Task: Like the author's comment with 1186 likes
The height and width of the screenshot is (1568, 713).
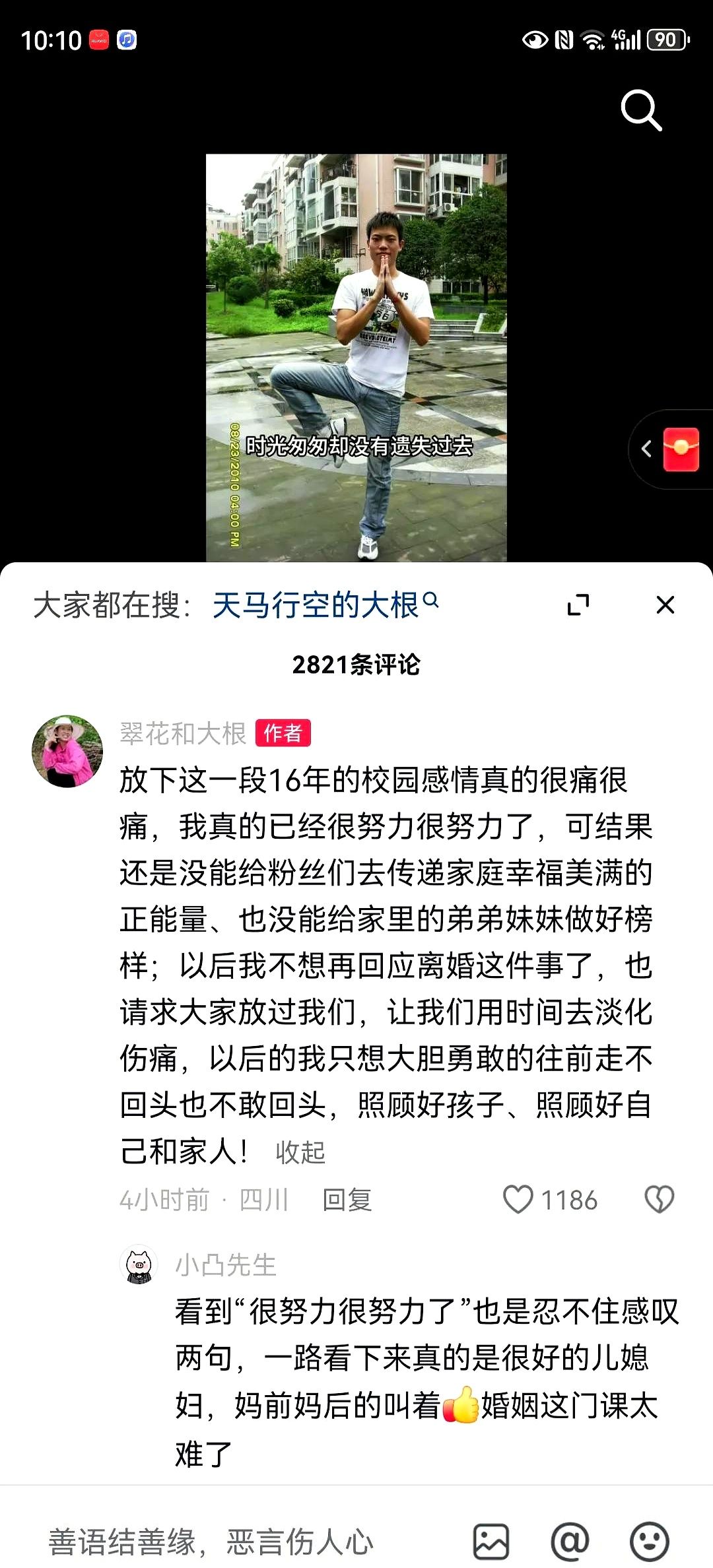Action: [519, 1199]
